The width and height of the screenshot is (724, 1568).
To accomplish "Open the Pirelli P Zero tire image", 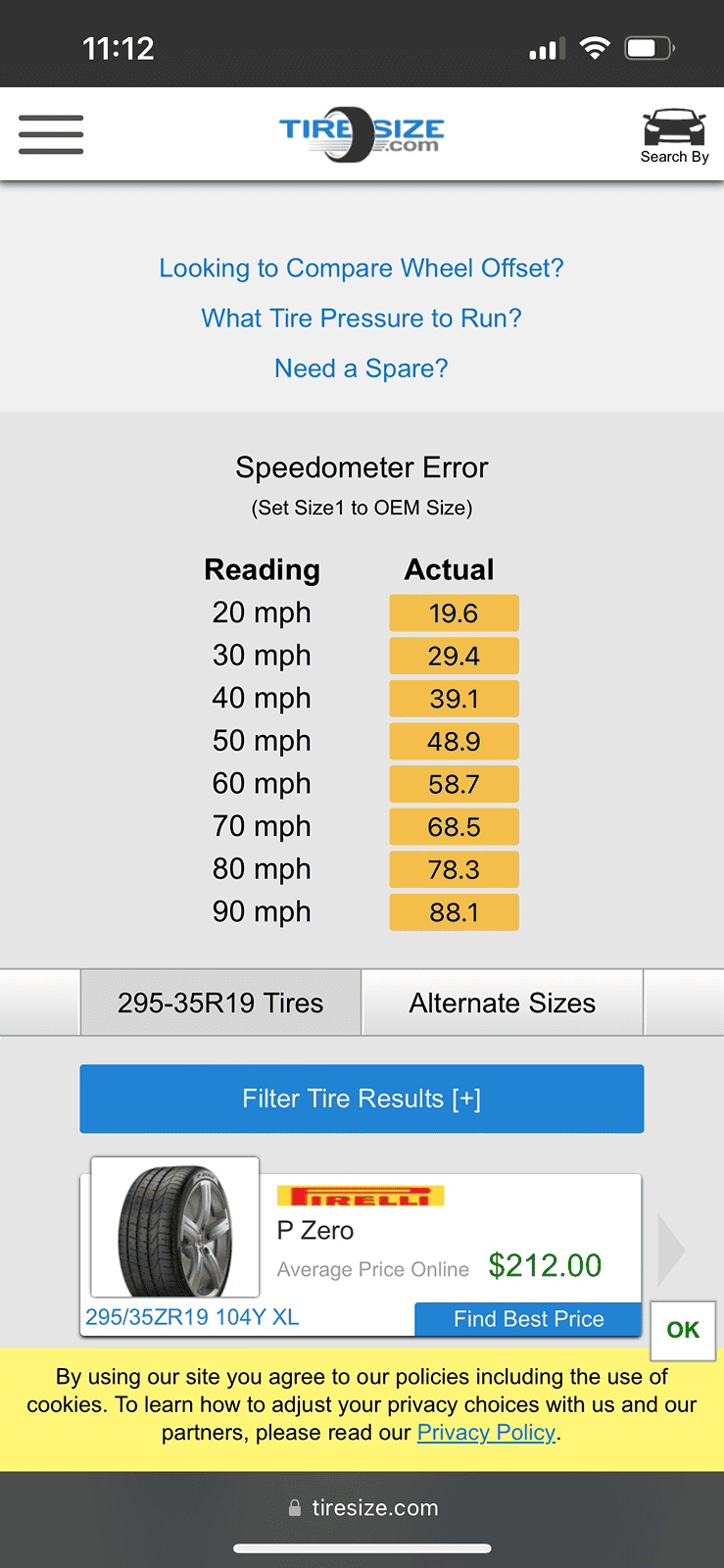I will (x=175, y=1227).
